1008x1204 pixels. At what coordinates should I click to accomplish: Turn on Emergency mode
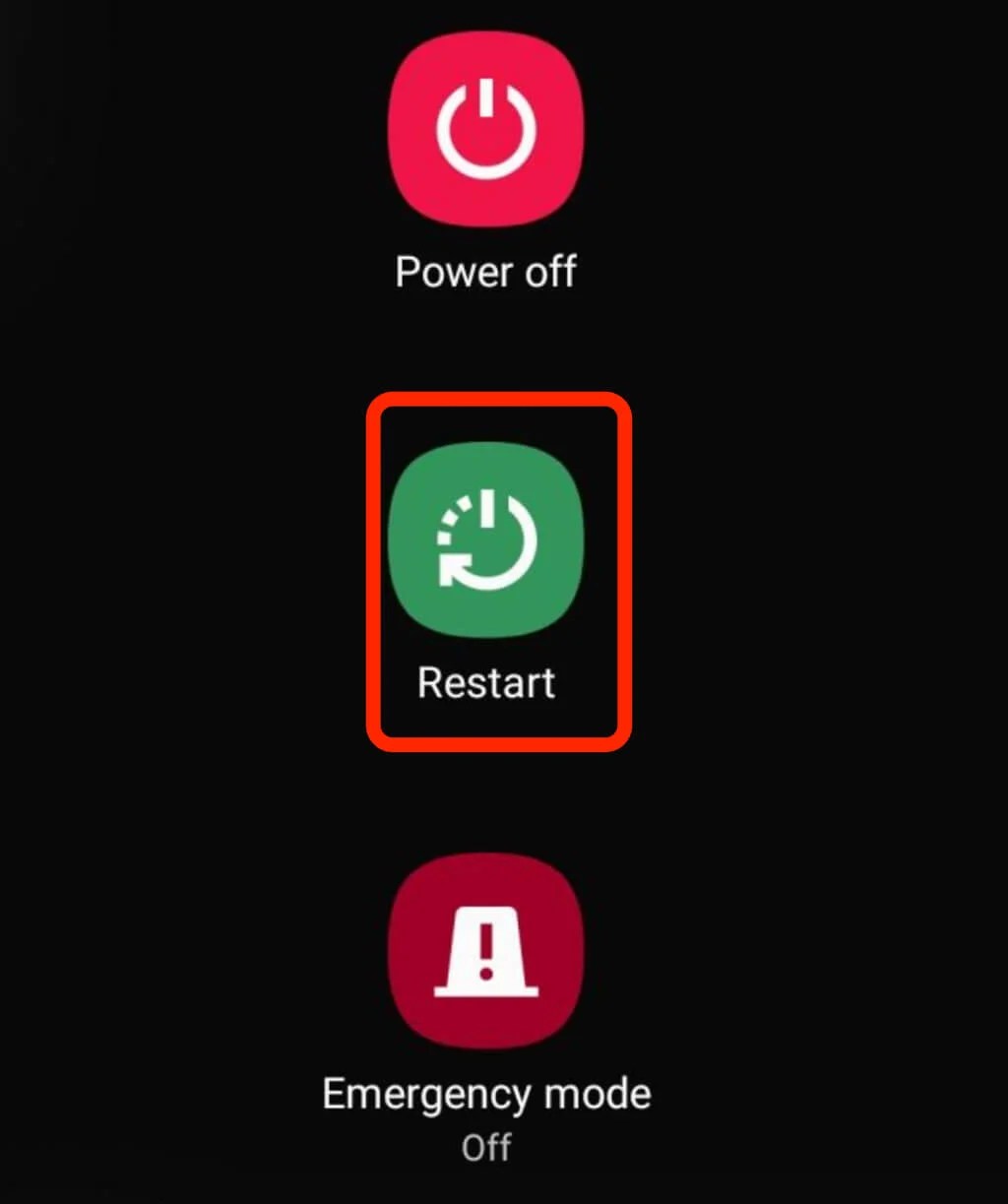point(486,951)
